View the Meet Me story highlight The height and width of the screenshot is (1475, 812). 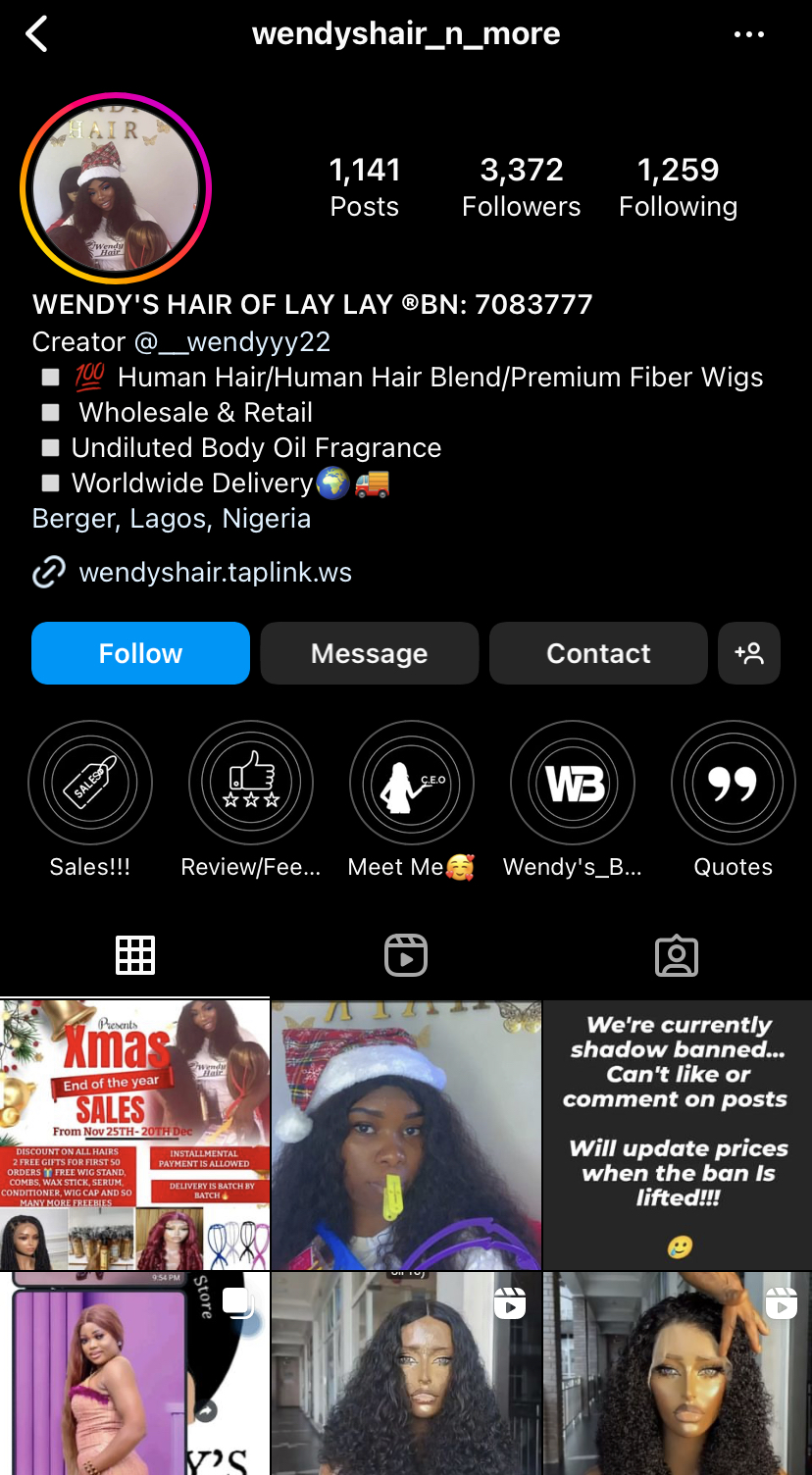412,782
